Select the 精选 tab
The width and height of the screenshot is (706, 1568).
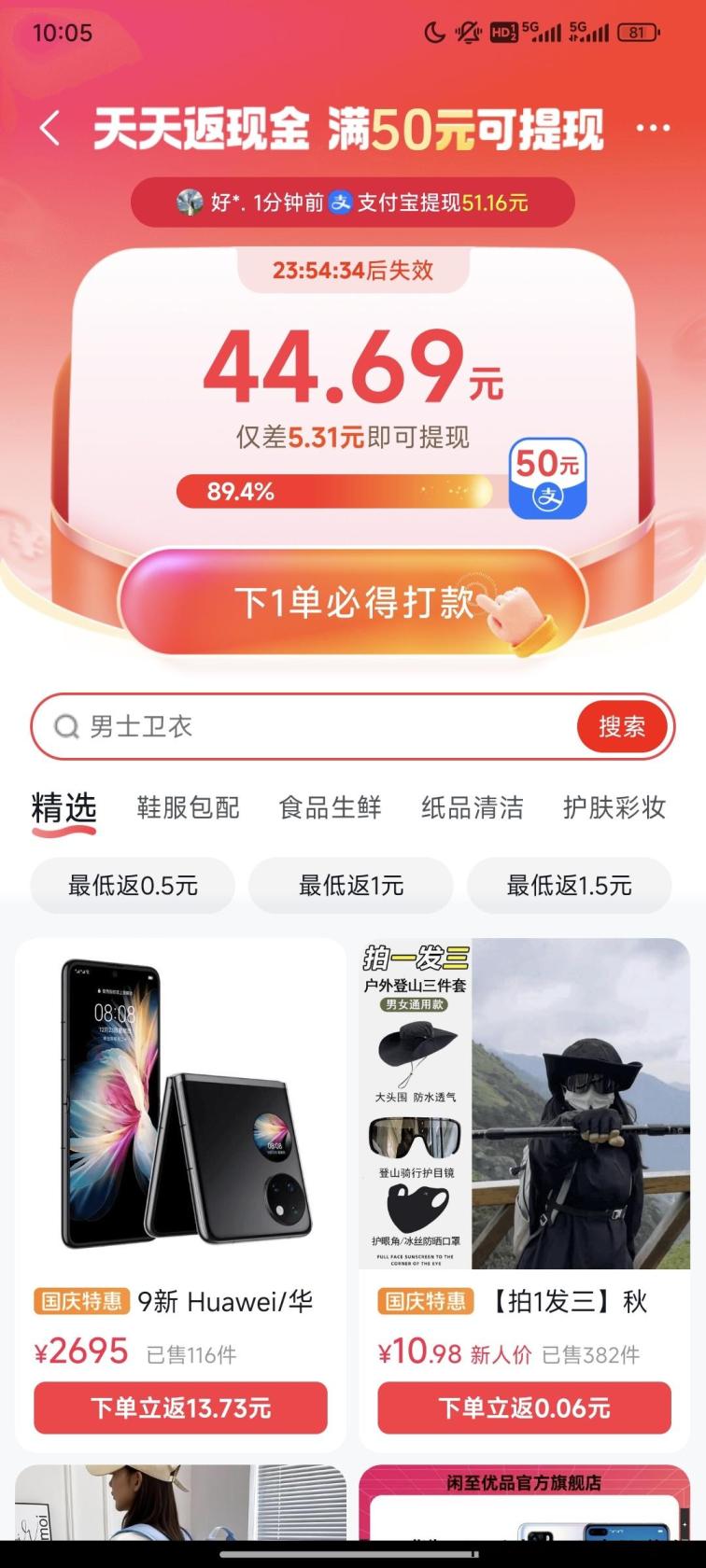click(x=64, y=807)
